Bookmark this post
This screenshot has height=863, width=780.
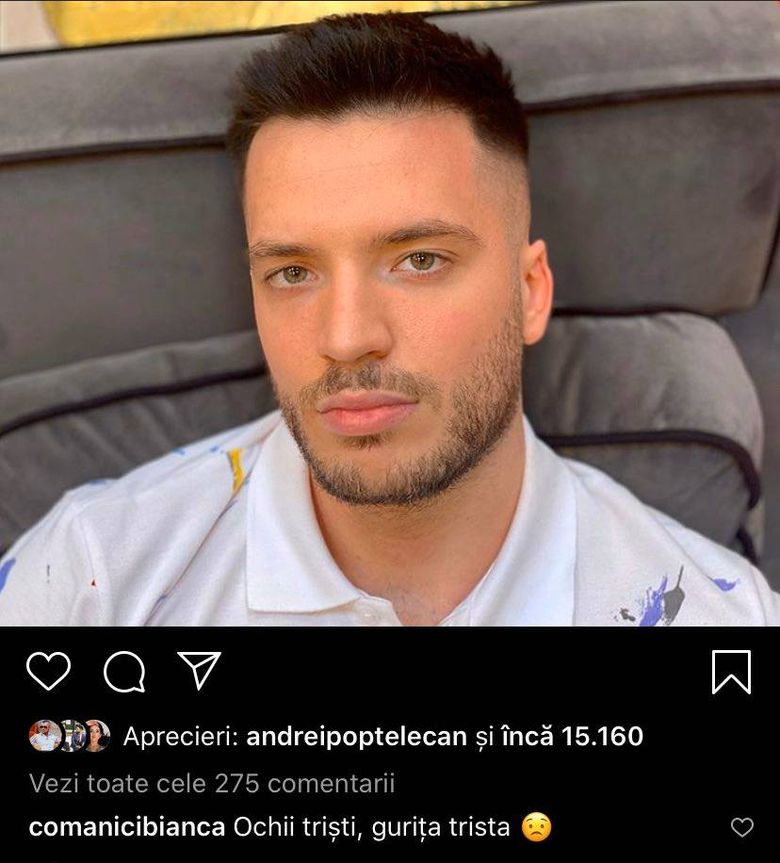731,672
